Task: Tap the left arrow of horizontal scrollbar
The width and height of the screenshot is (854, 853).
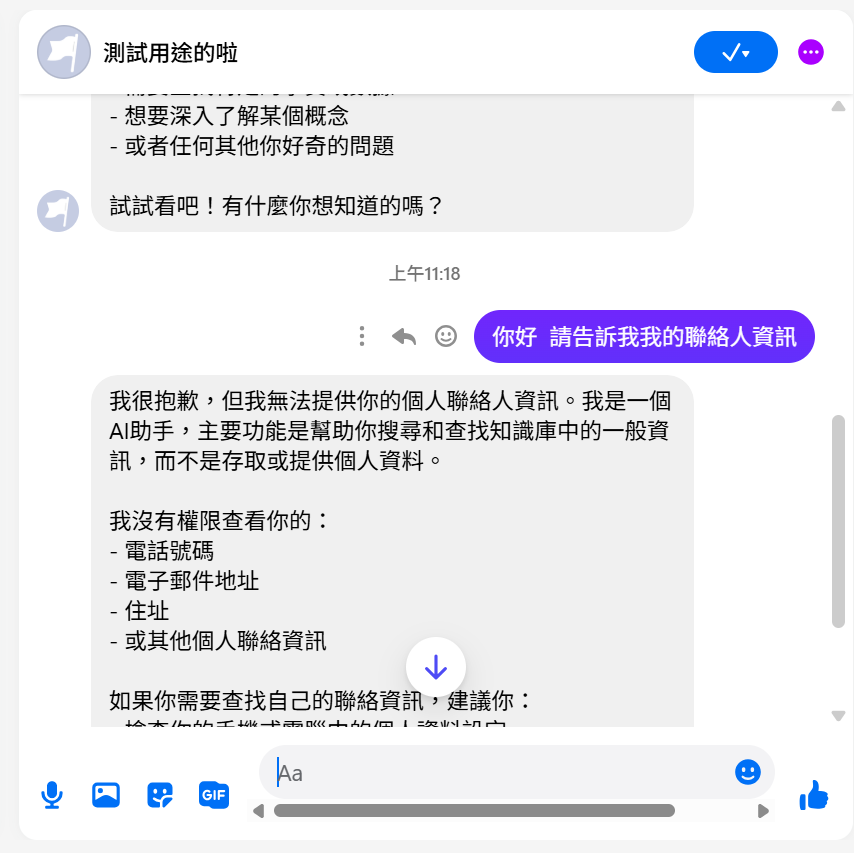Action: tap(258, 811)
